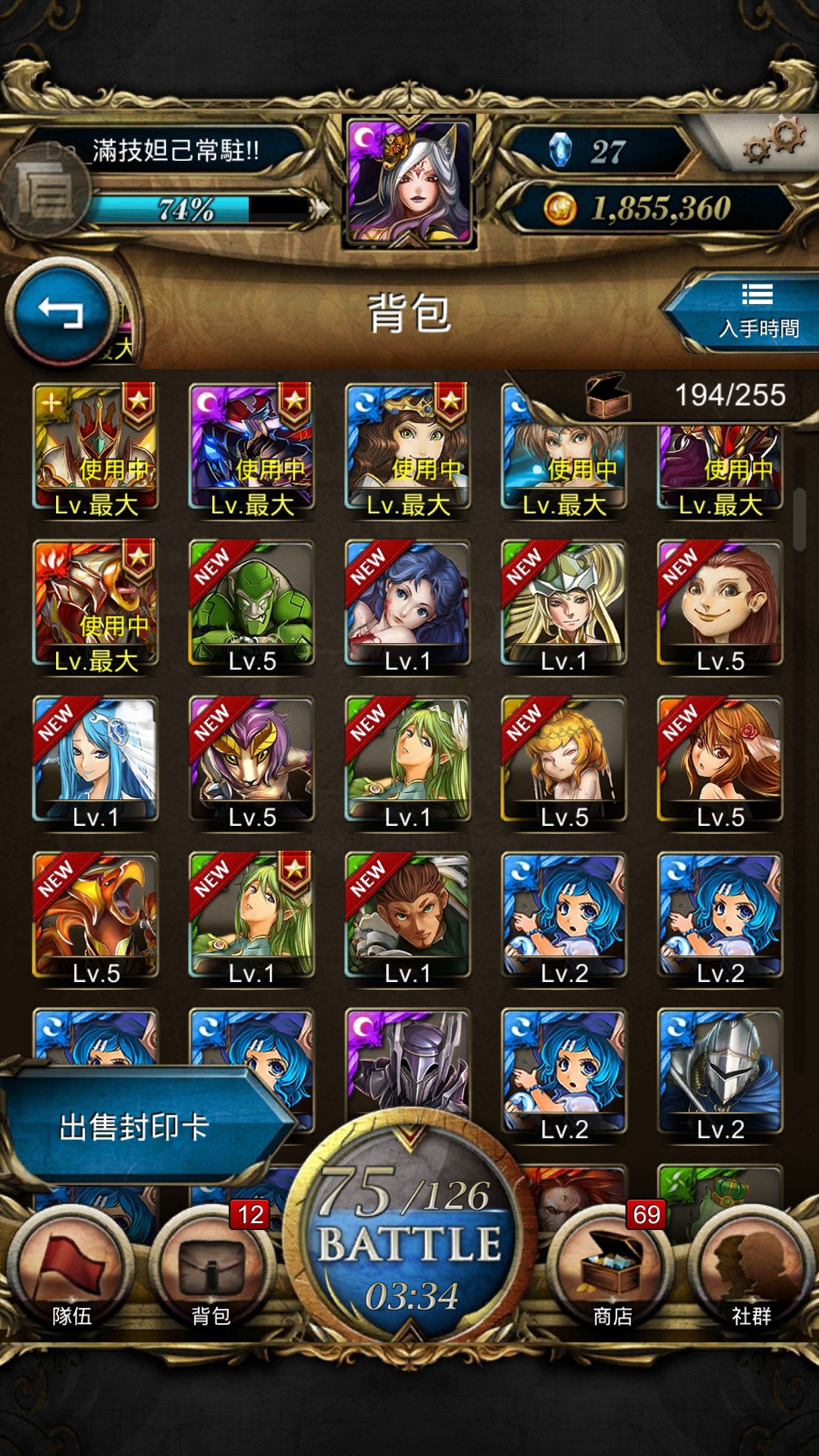Select the green goblin Lv.5 card
Viewport: 819px width, 1456px height.
click(x=252, y=607)
